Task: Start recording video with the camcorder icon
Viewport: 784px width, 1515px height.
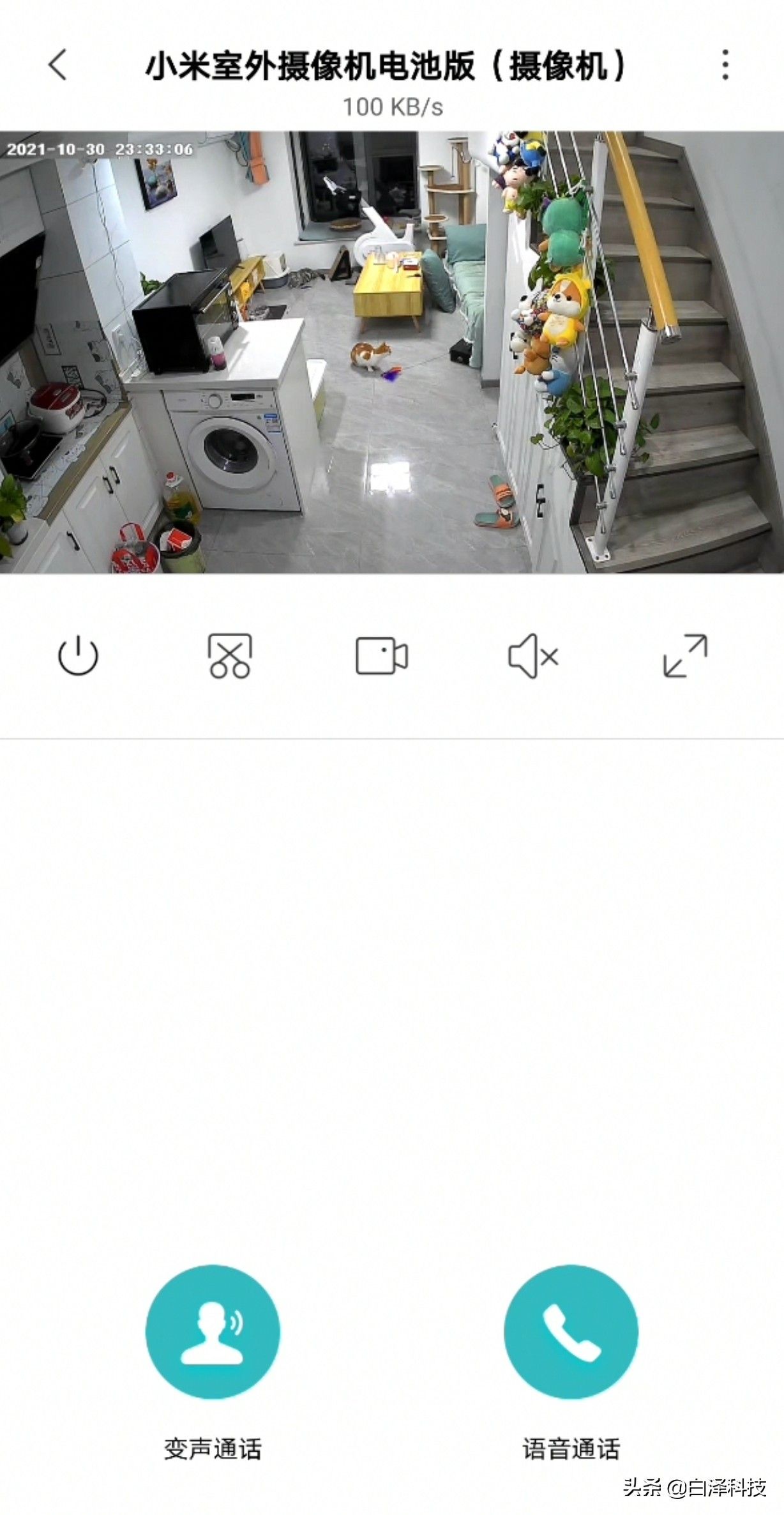Action: pyautogui.click(x=381, y=656)
